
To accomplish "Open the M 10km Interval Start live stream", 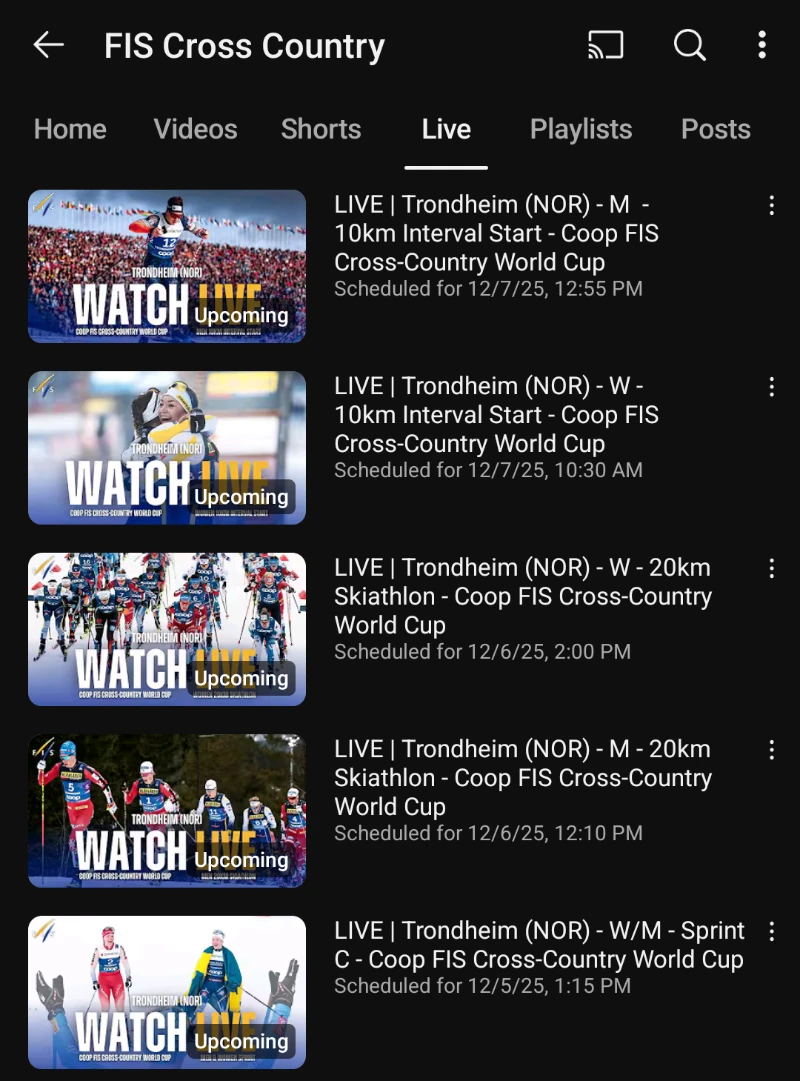I will click(x=167, y=267).
